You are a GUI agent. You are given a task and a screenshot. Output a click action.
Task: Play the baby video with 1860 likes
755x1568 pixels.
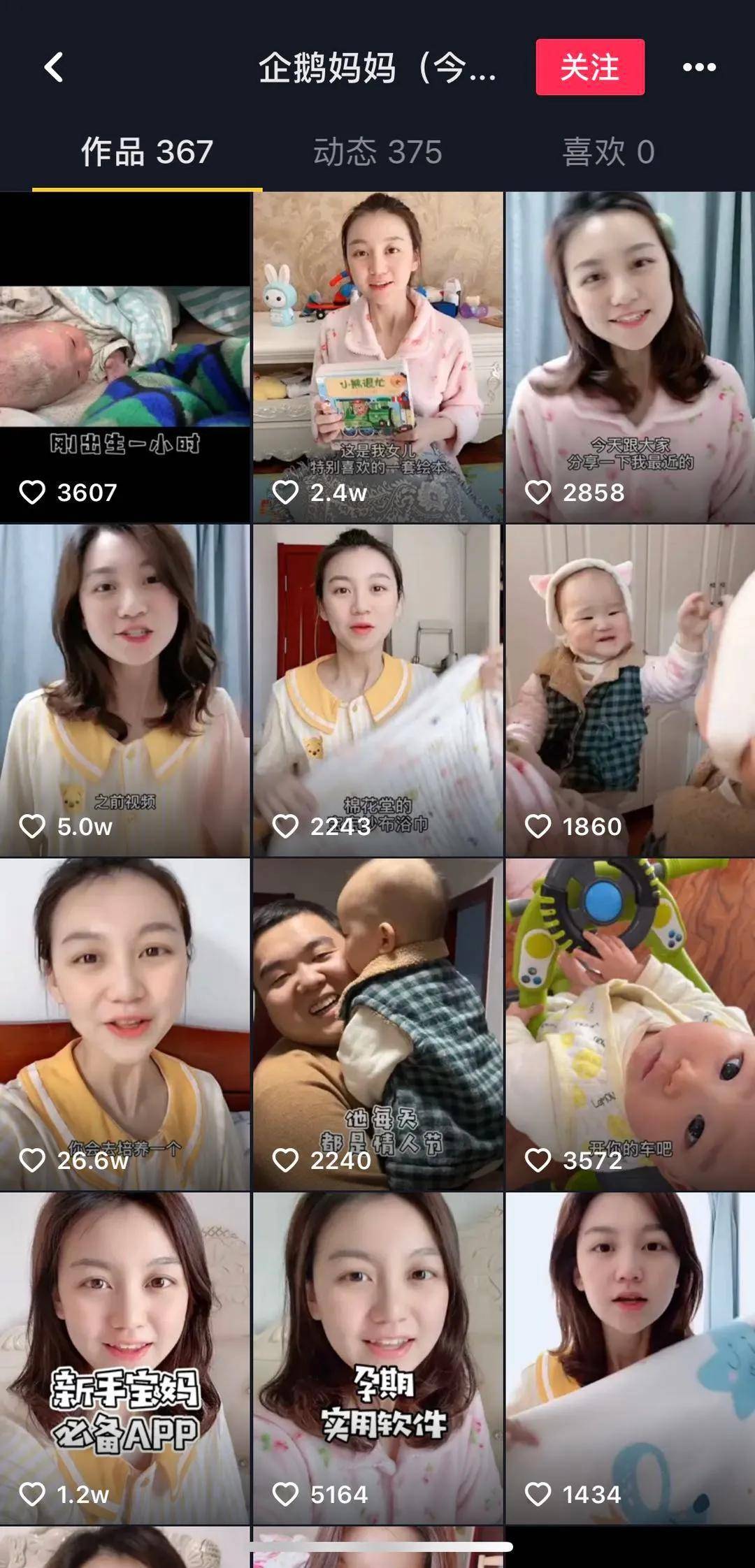(x=630, y=690)
